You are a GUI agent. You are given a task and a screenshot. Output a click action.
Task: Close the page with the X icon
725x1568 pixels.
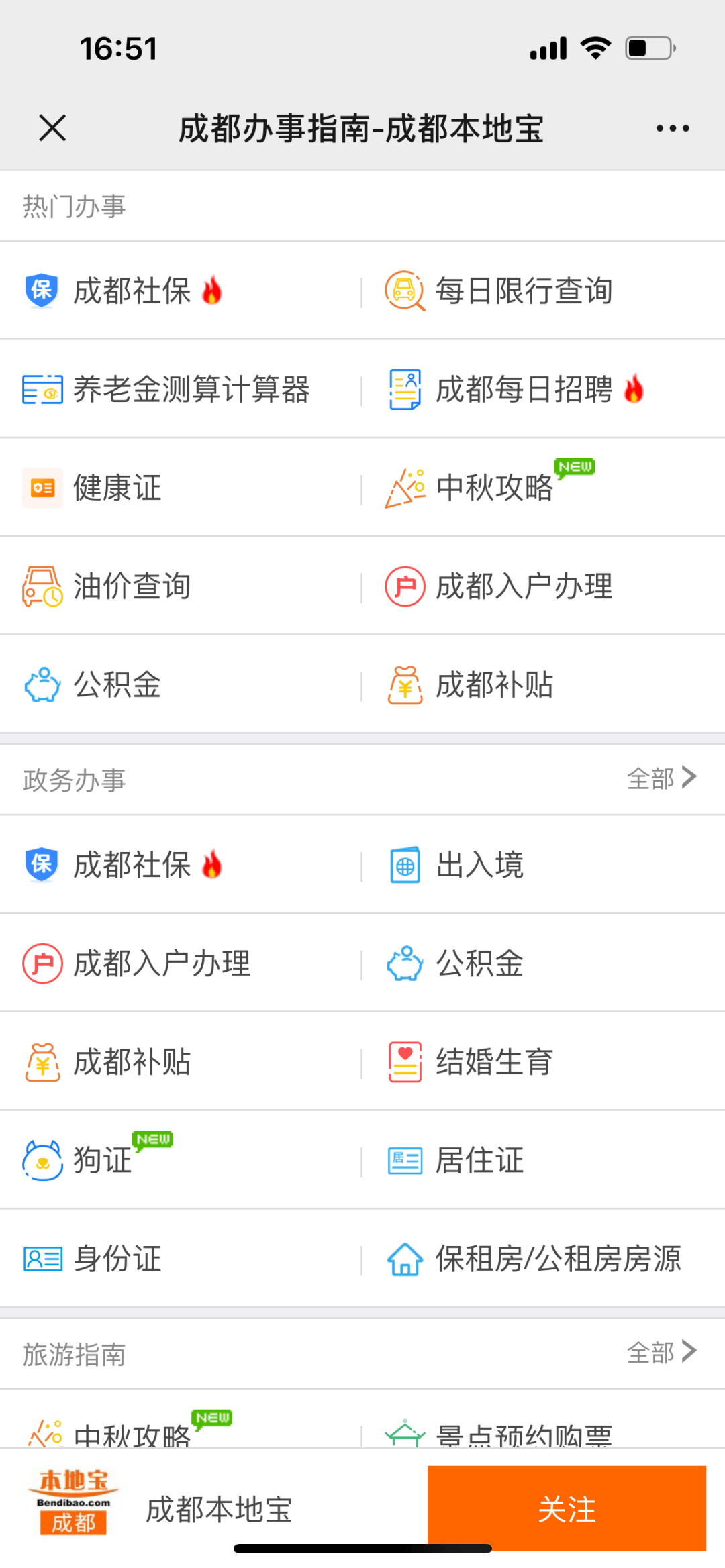pyautogui.click(x=52, y=127)
